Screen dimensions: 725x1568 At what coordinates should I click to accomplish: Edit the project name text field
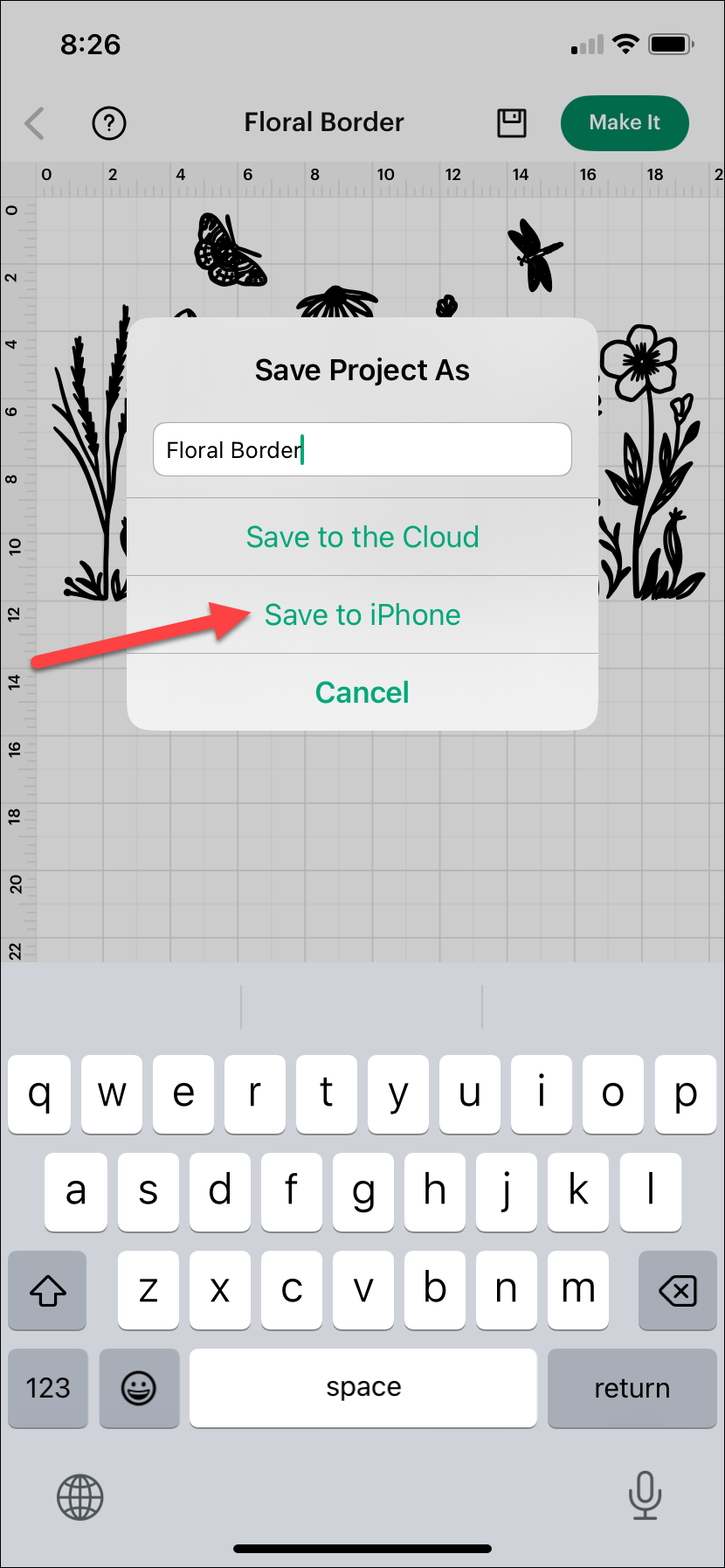coord(362,450)
